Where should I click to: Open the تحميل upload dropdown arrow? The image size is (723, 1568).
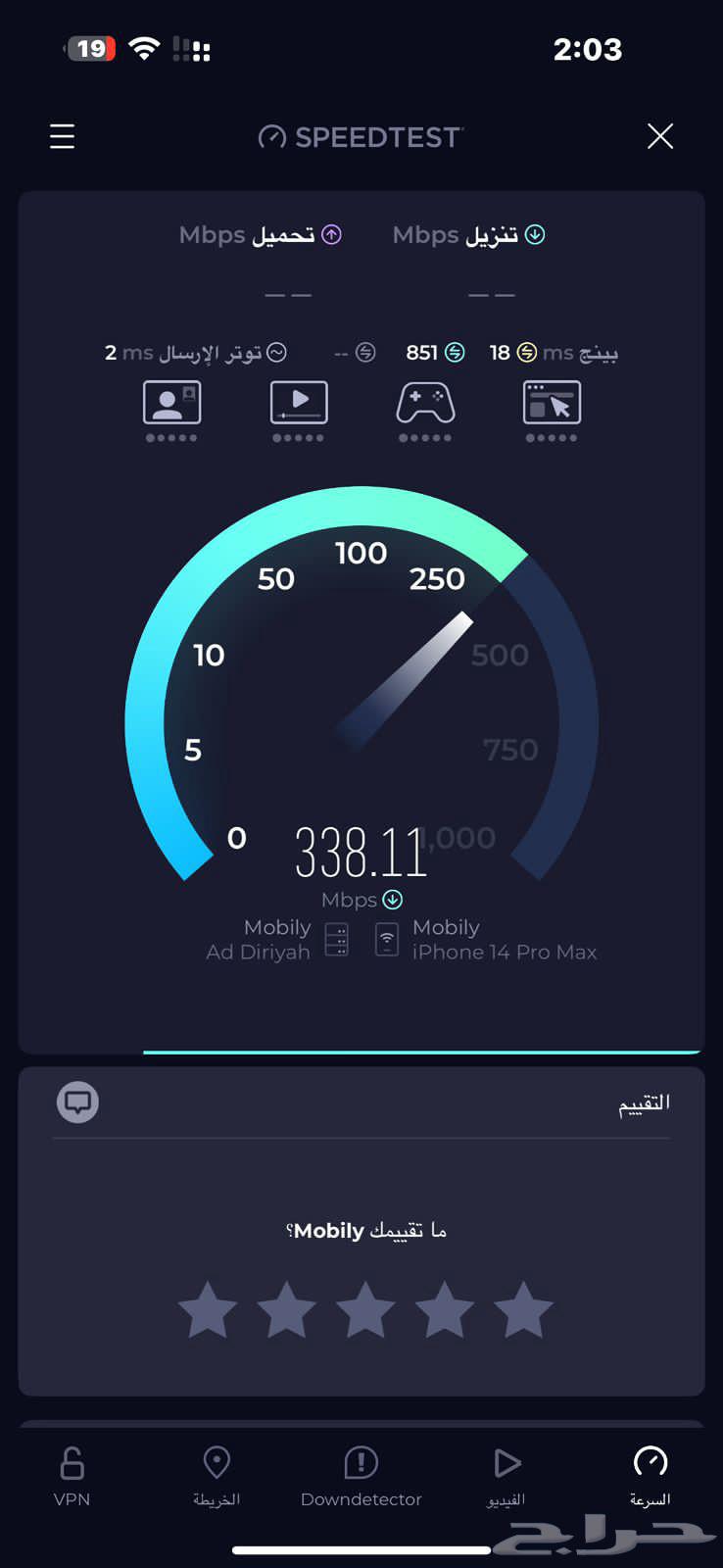click(332, 234)
